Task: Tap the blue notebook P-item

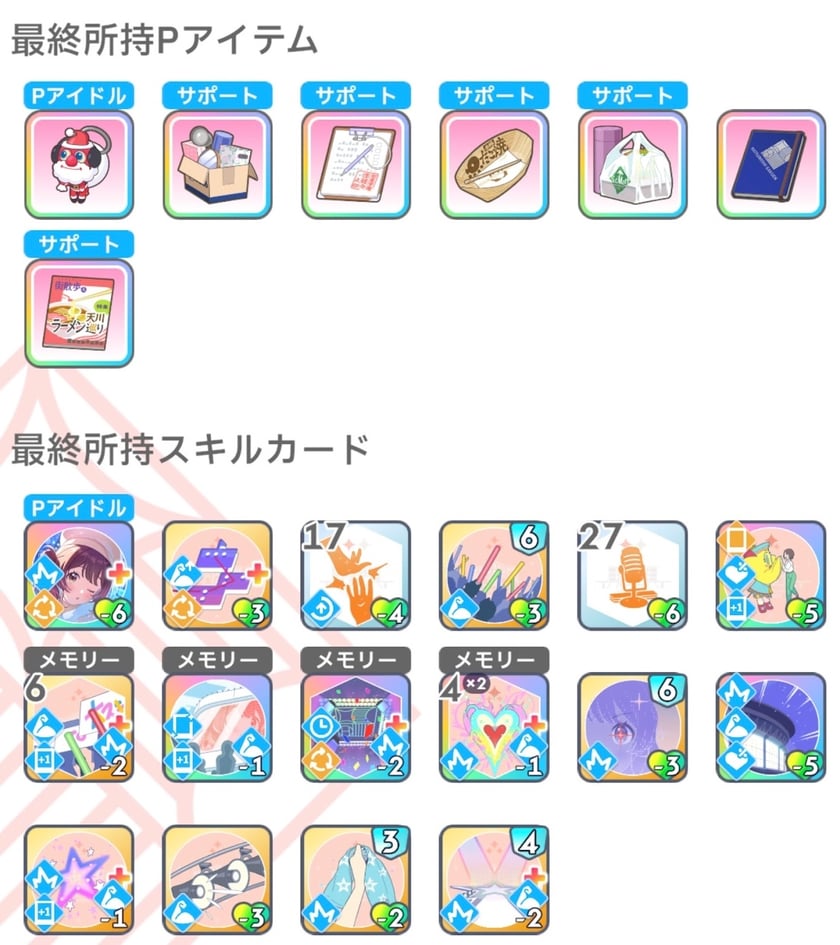Action: [771, 165]
